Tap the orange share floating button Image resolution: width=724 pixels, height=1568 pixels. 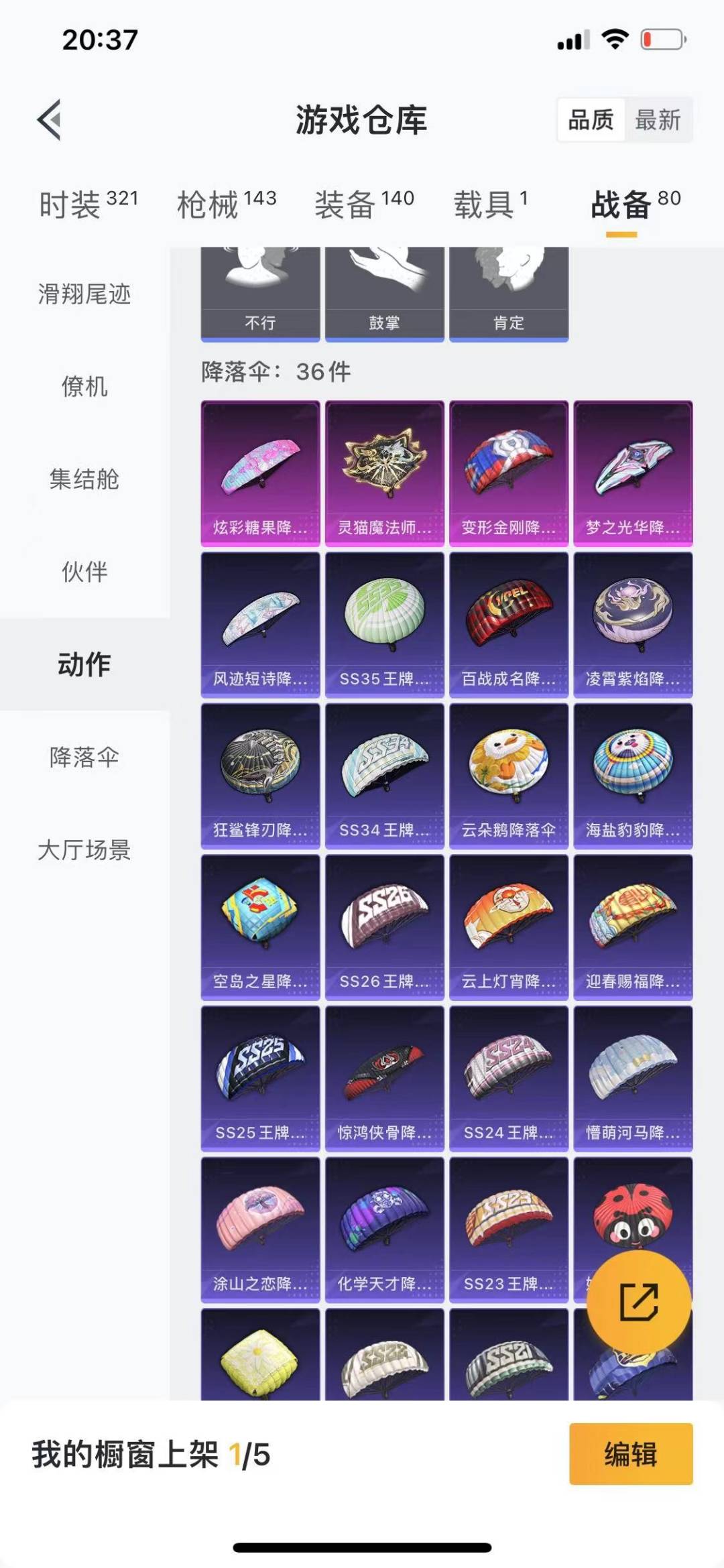pyautogui.click(x=638, y=1302)
